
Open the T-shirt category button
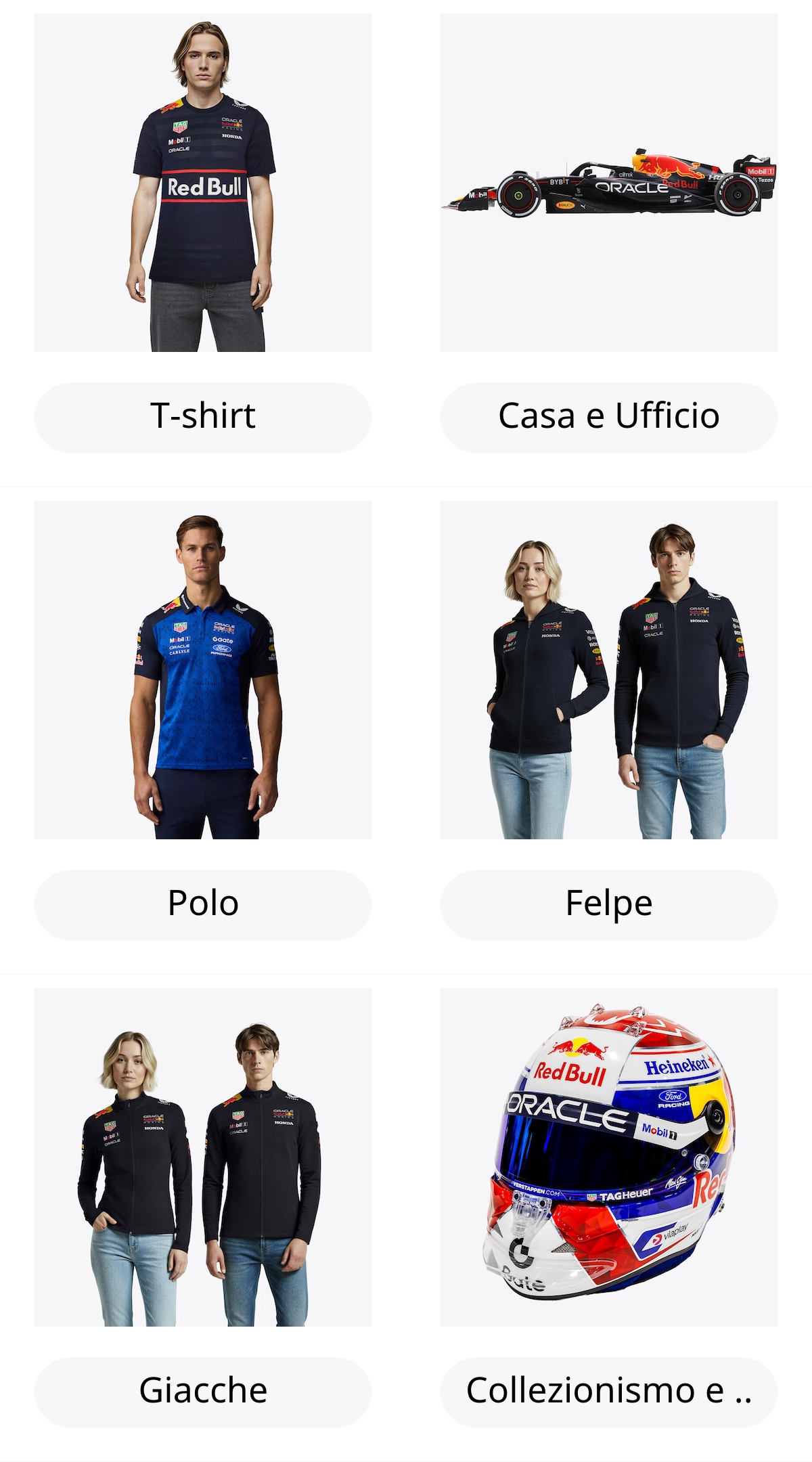(203, 417)
